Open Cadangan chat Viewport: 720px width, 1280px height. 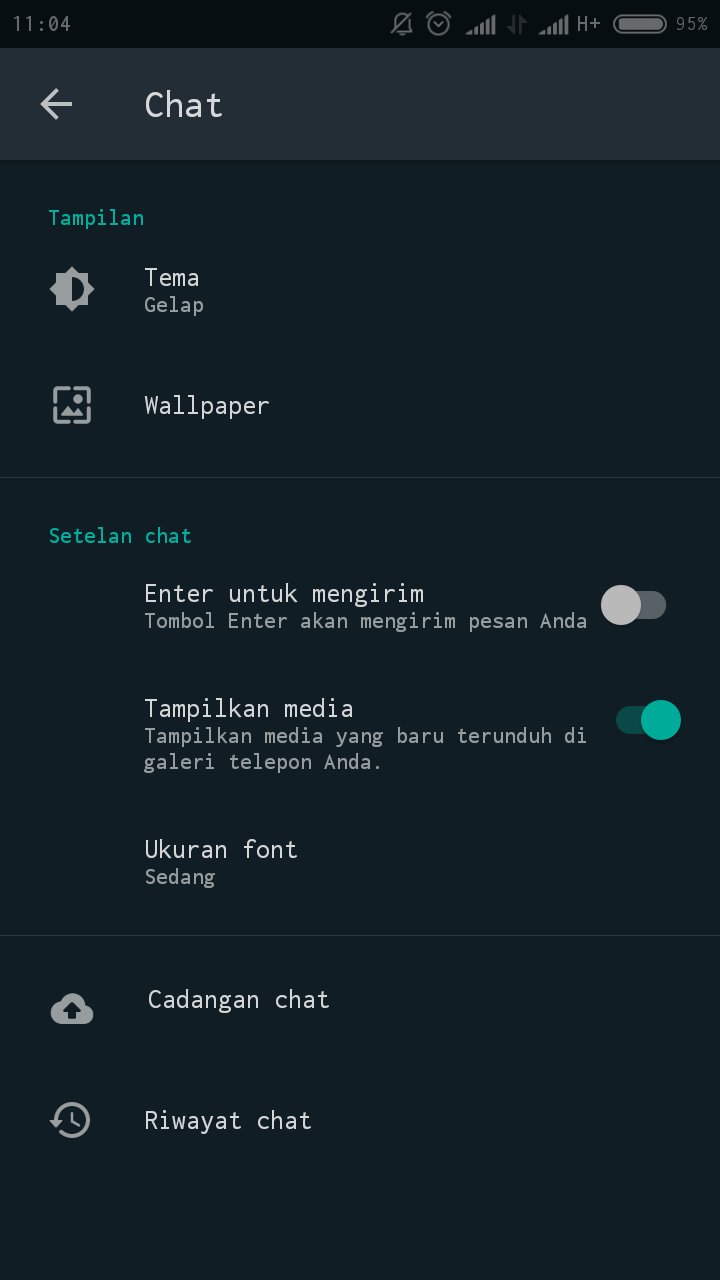[x=360, y=1000]
